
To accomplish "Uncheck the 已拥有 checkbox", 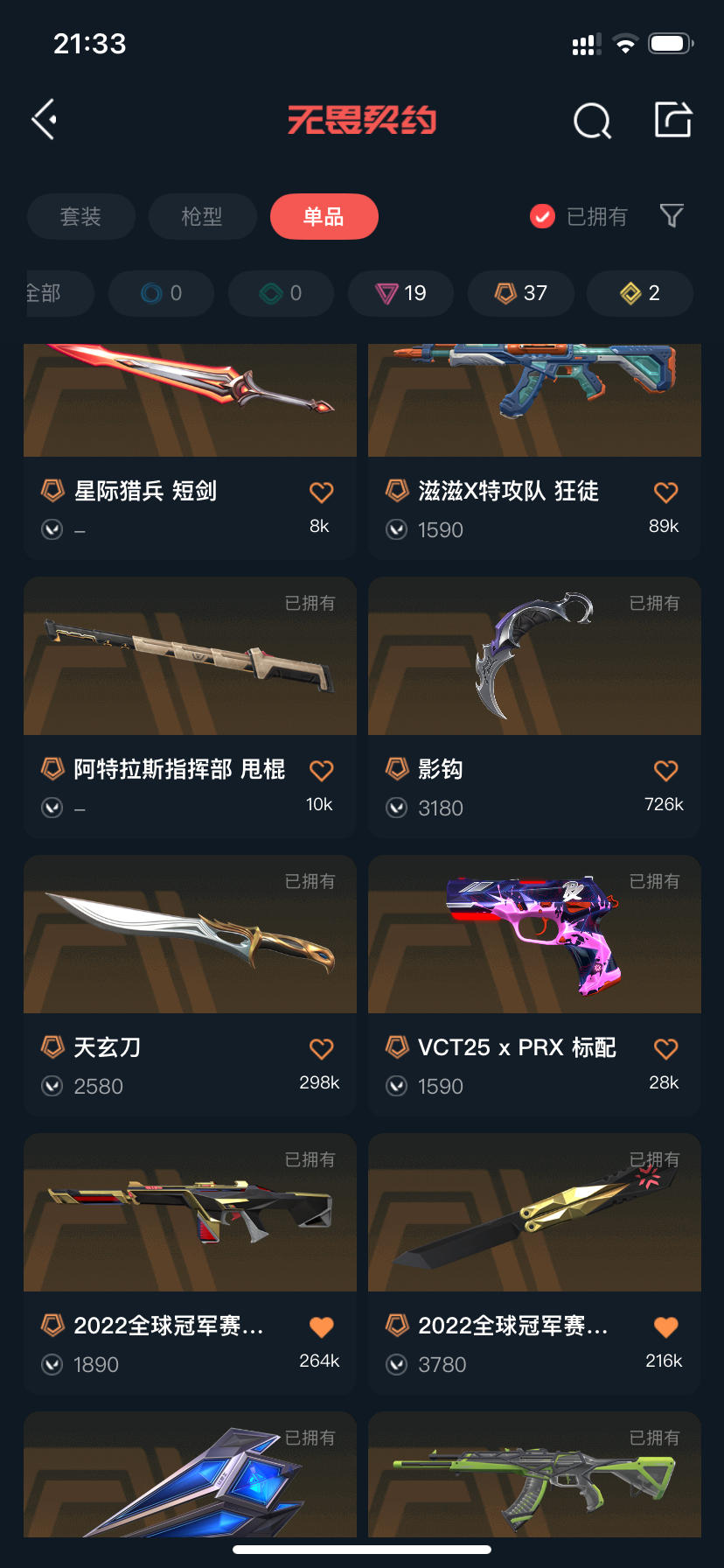I will (x=542, y=216).
